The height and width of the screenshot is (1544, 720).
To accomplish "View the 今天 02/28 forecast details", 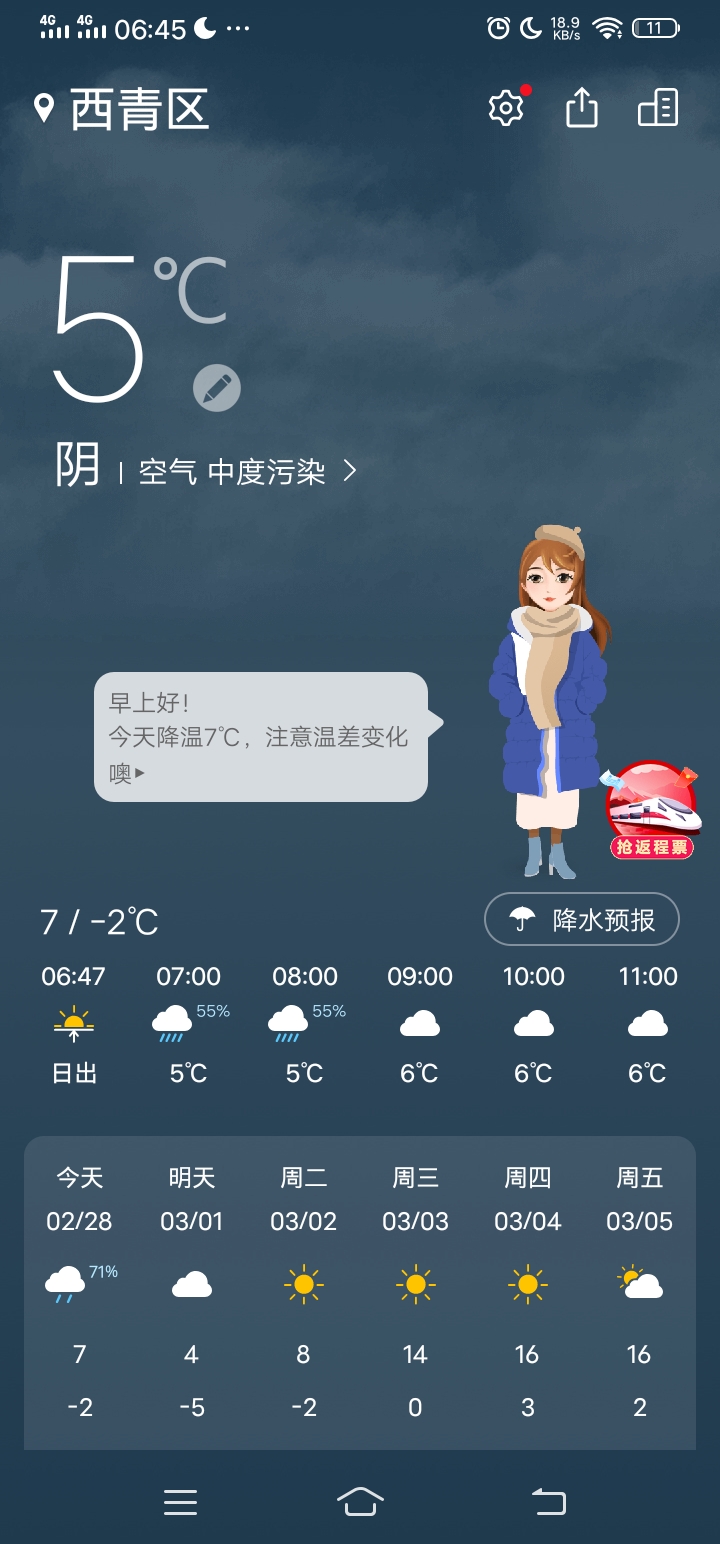I will 80,1292.
